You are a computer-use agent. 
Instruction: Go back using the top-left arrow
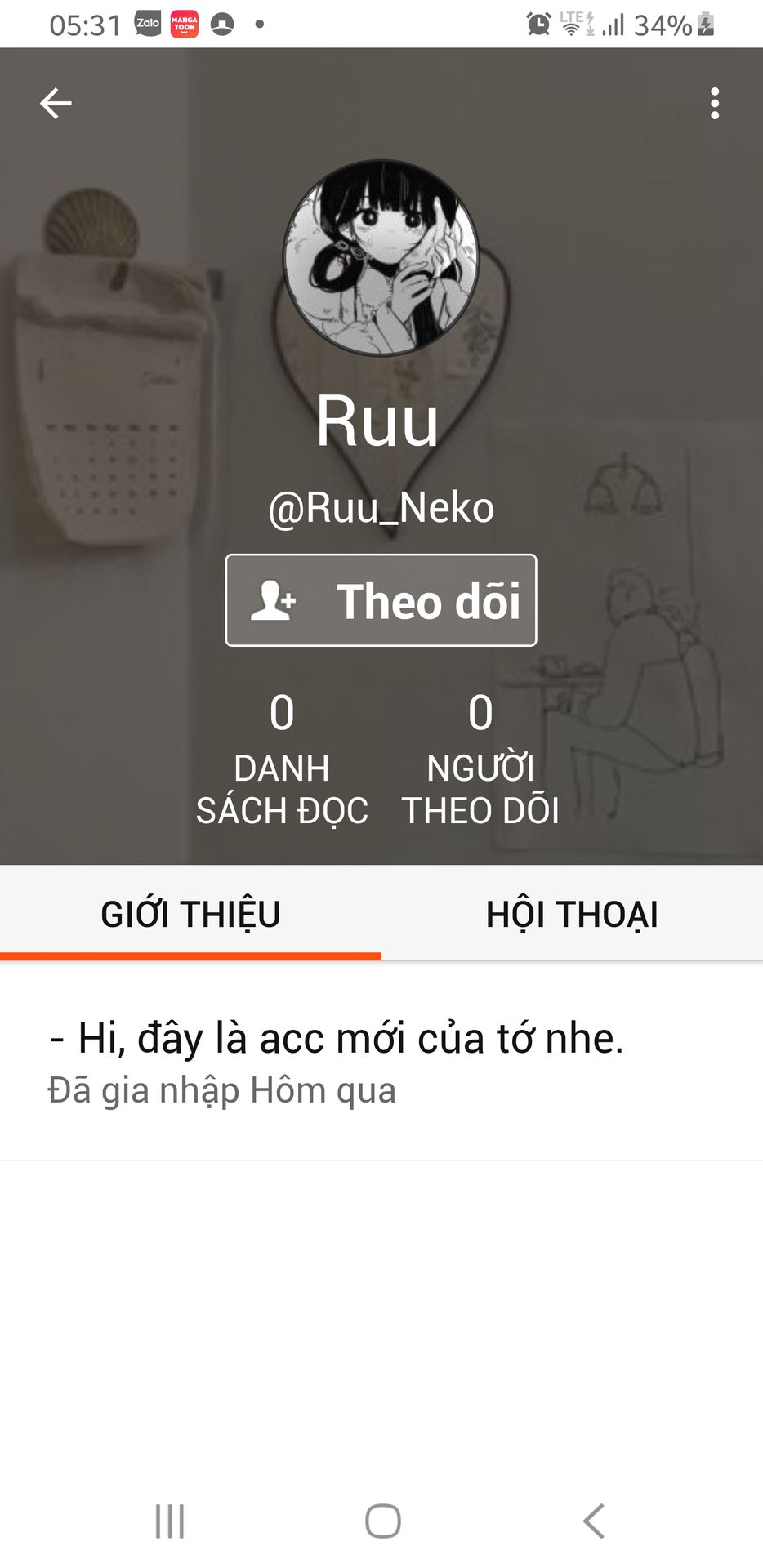[x=56, y=104]
